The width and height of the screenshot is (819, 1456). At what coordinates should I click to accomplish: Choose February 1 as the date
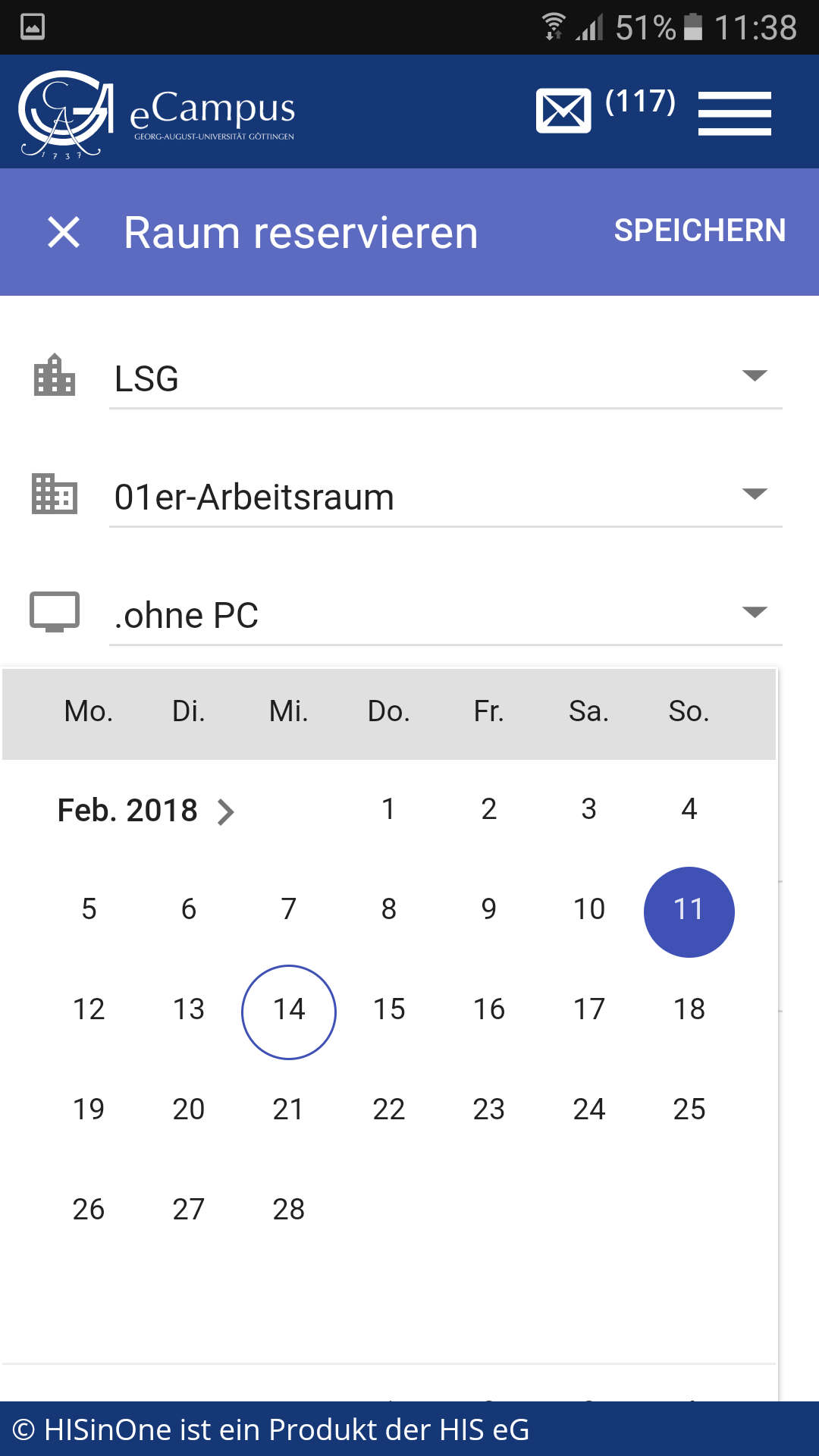388,809
